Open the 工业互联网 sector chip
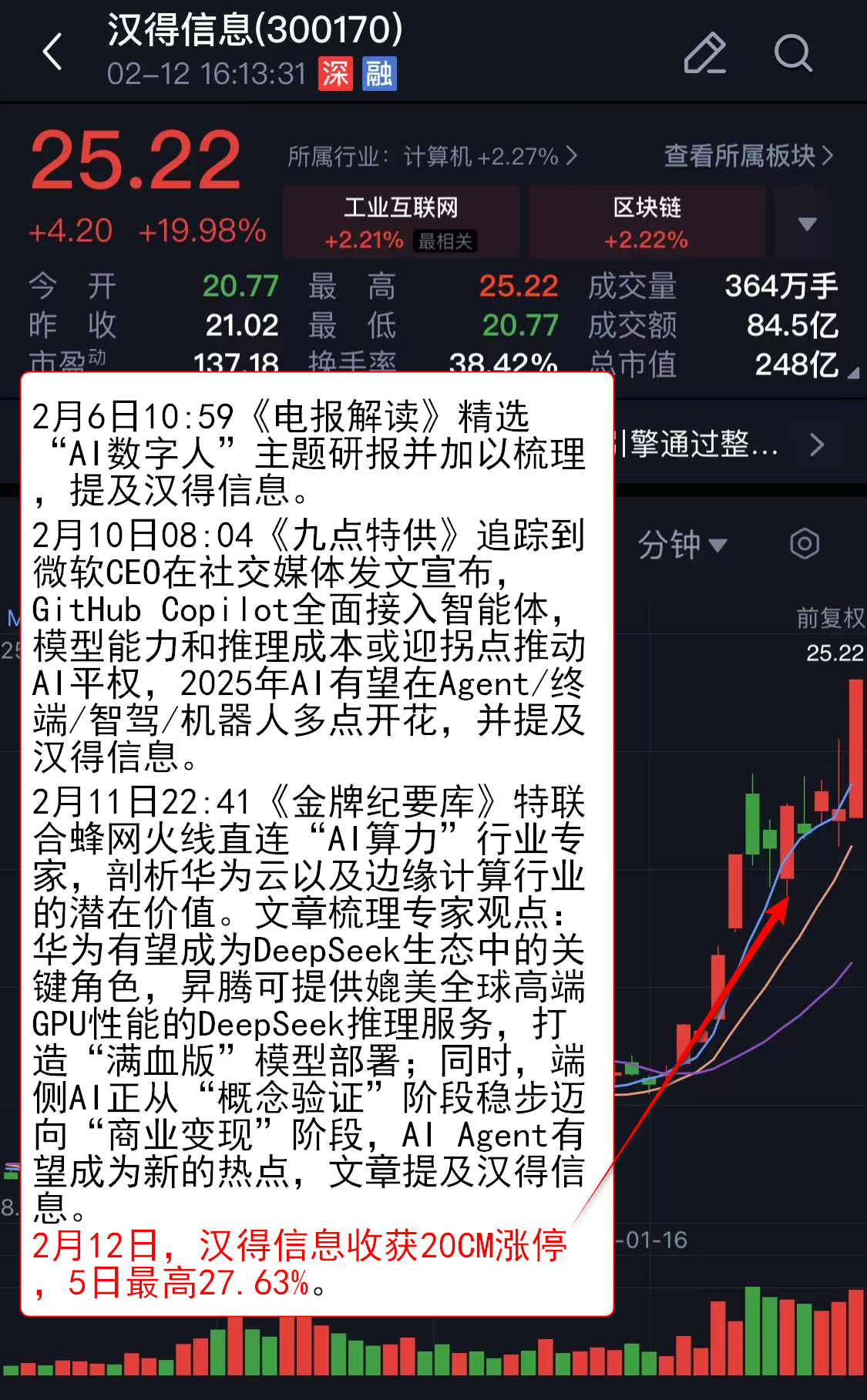Screen dimensions: 867x1400 click(x=401, y=222)
